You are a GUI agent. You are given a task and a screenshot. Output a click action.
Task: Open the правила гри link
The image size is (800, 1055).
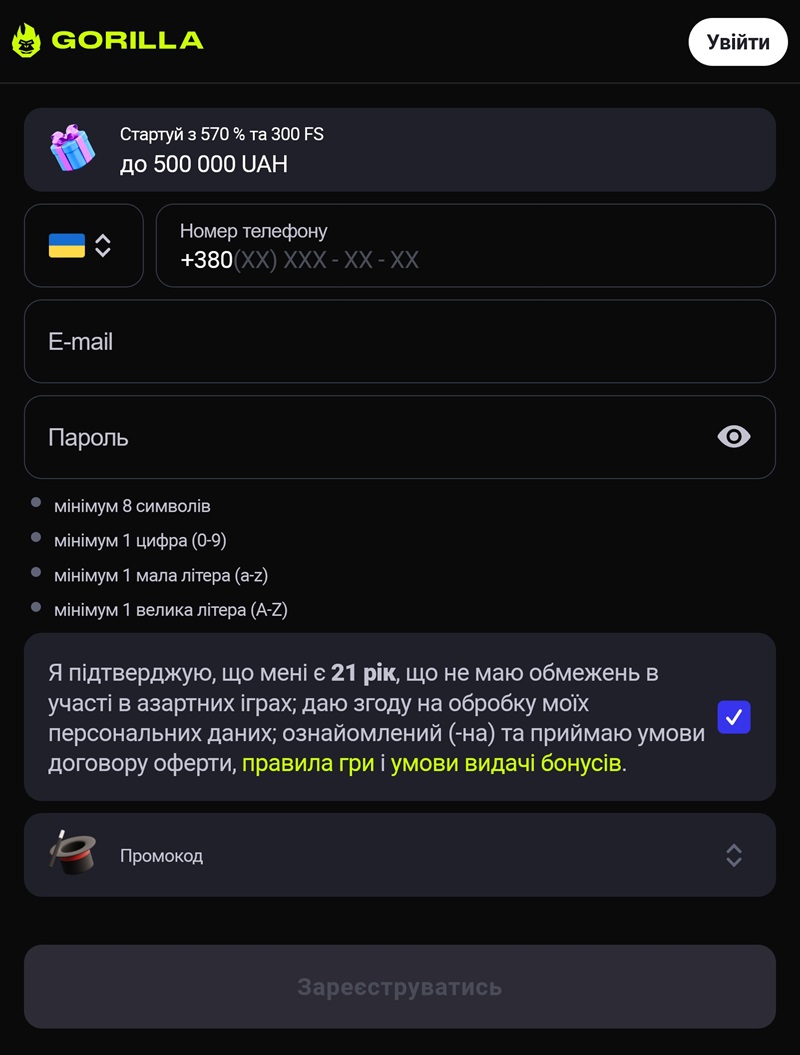[309, 764]
